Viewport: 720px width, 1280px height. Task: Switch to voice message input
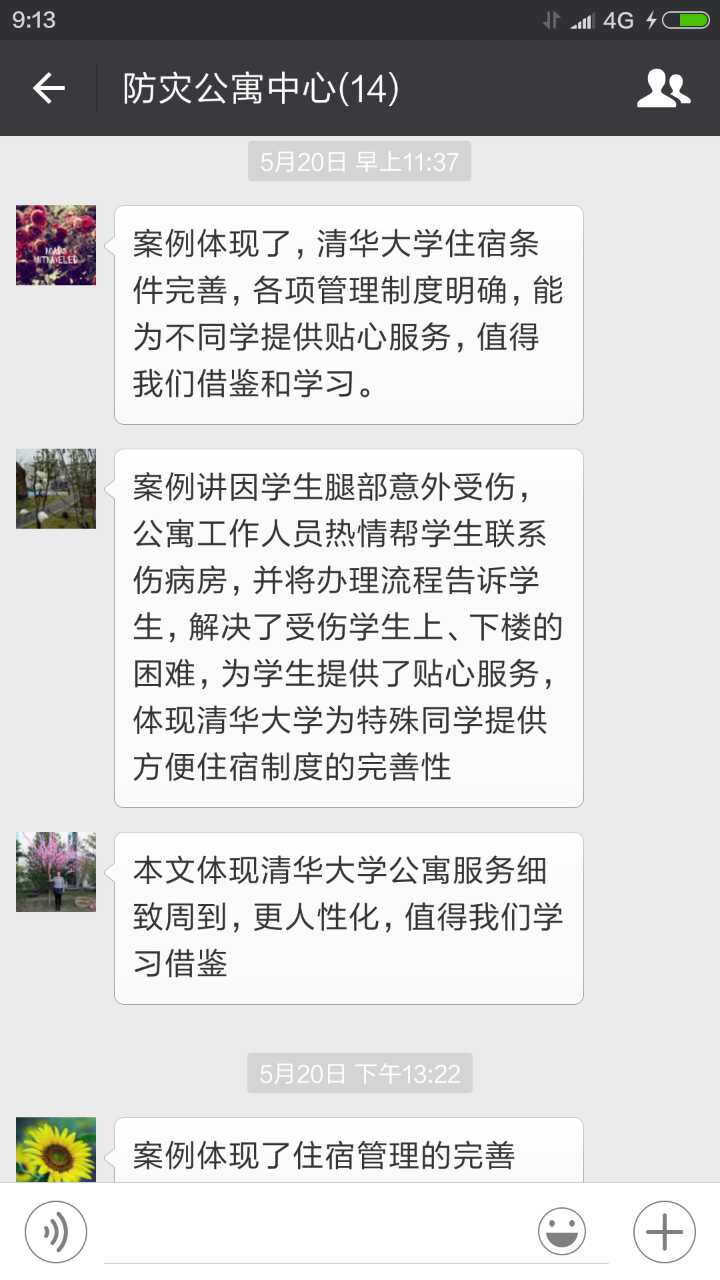(x=56, y=1231)
